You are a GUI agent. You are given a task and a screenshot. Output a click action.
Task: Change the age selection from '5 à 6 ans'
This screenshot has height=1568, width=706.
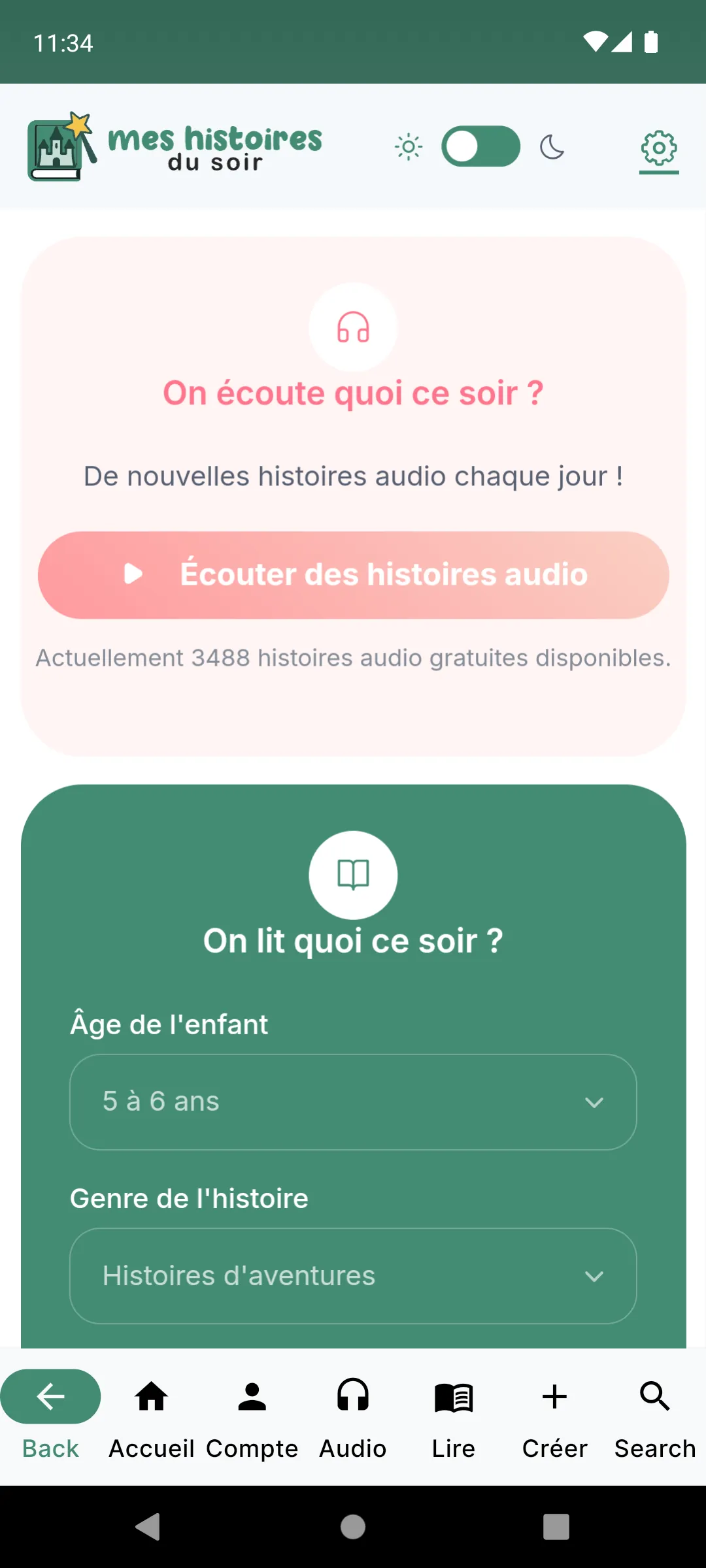[x=352, y=1102]
